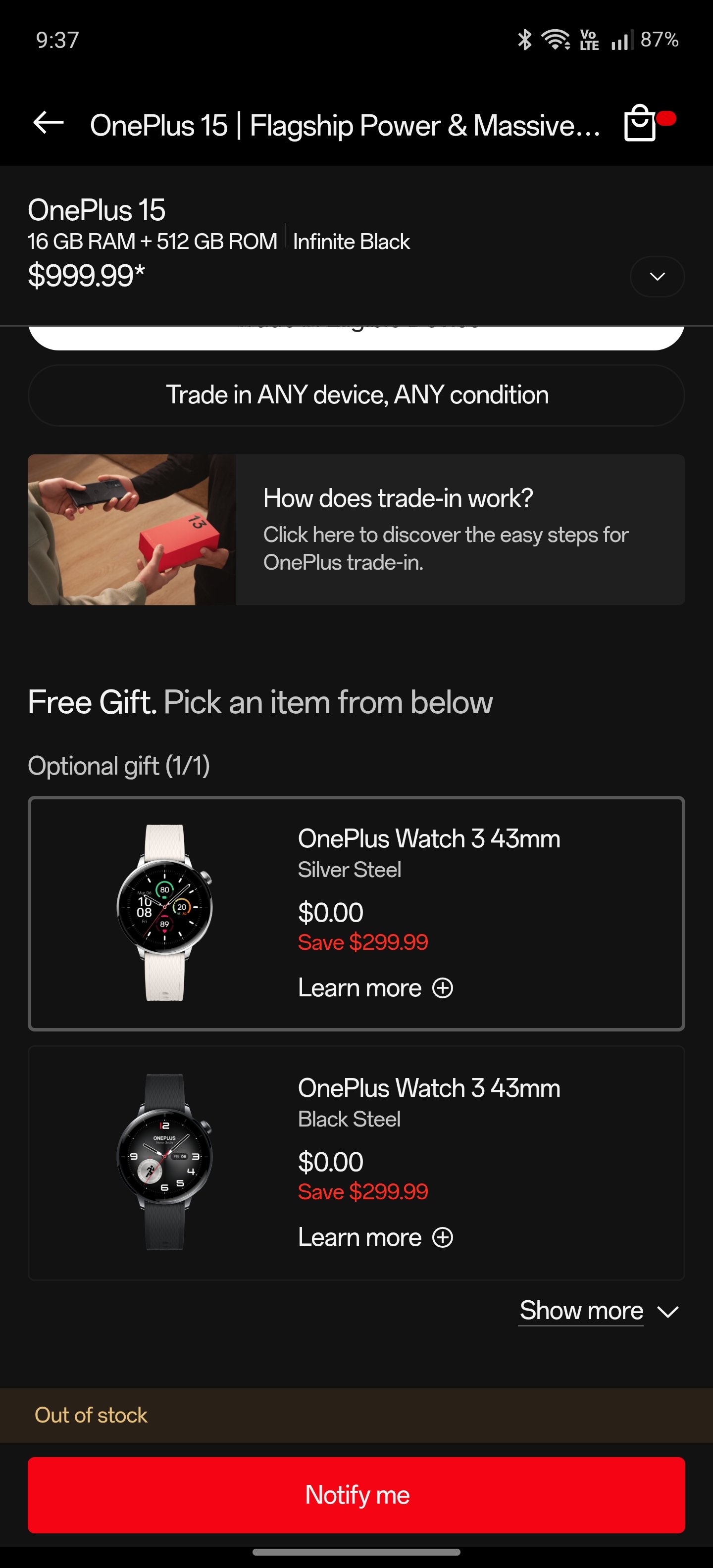
Task: Open the How does trade-in work card
Action: [x=356, y=530]
